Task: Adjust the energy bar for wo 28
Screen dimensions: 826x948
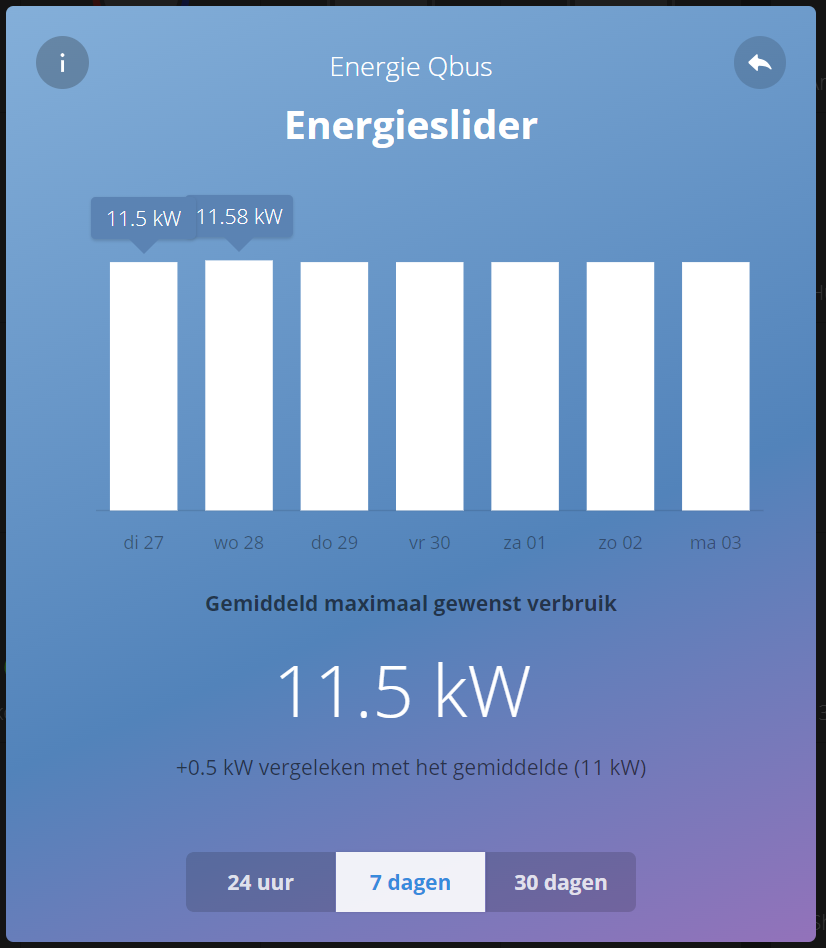Action: tap(239, 385)
